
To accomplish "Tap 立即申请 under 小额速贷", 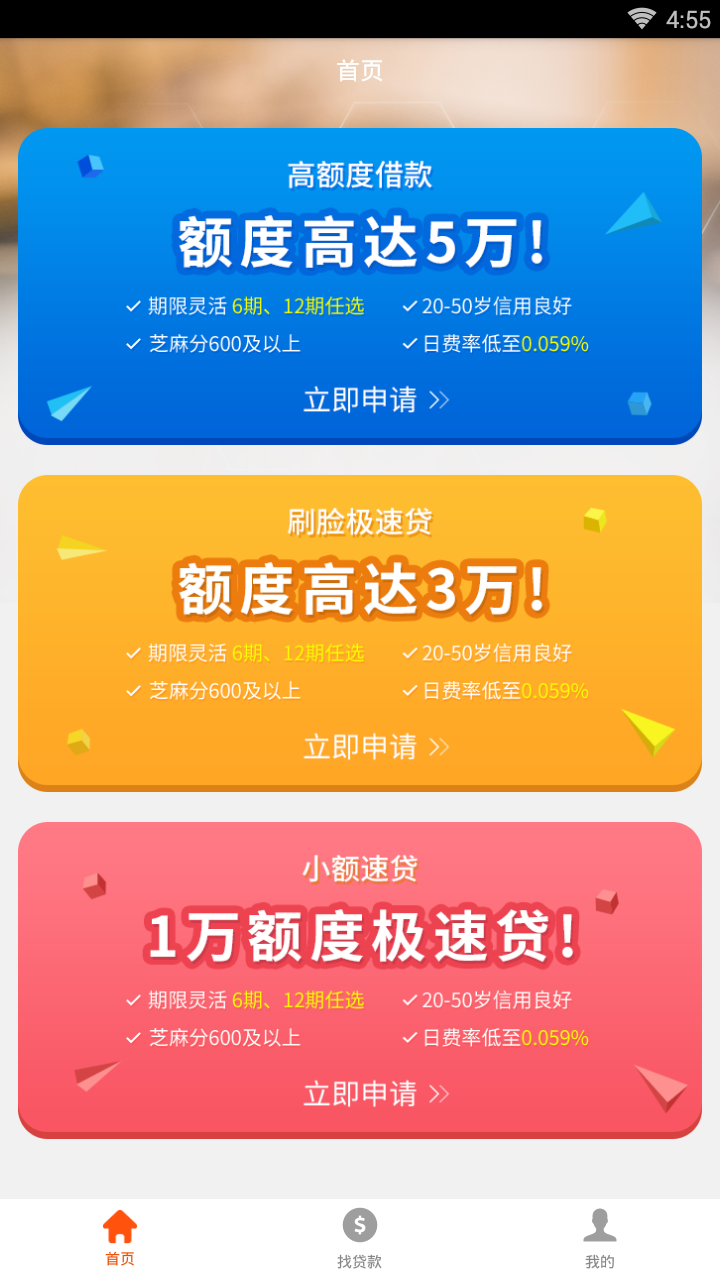I will [x=375, y=1094].
